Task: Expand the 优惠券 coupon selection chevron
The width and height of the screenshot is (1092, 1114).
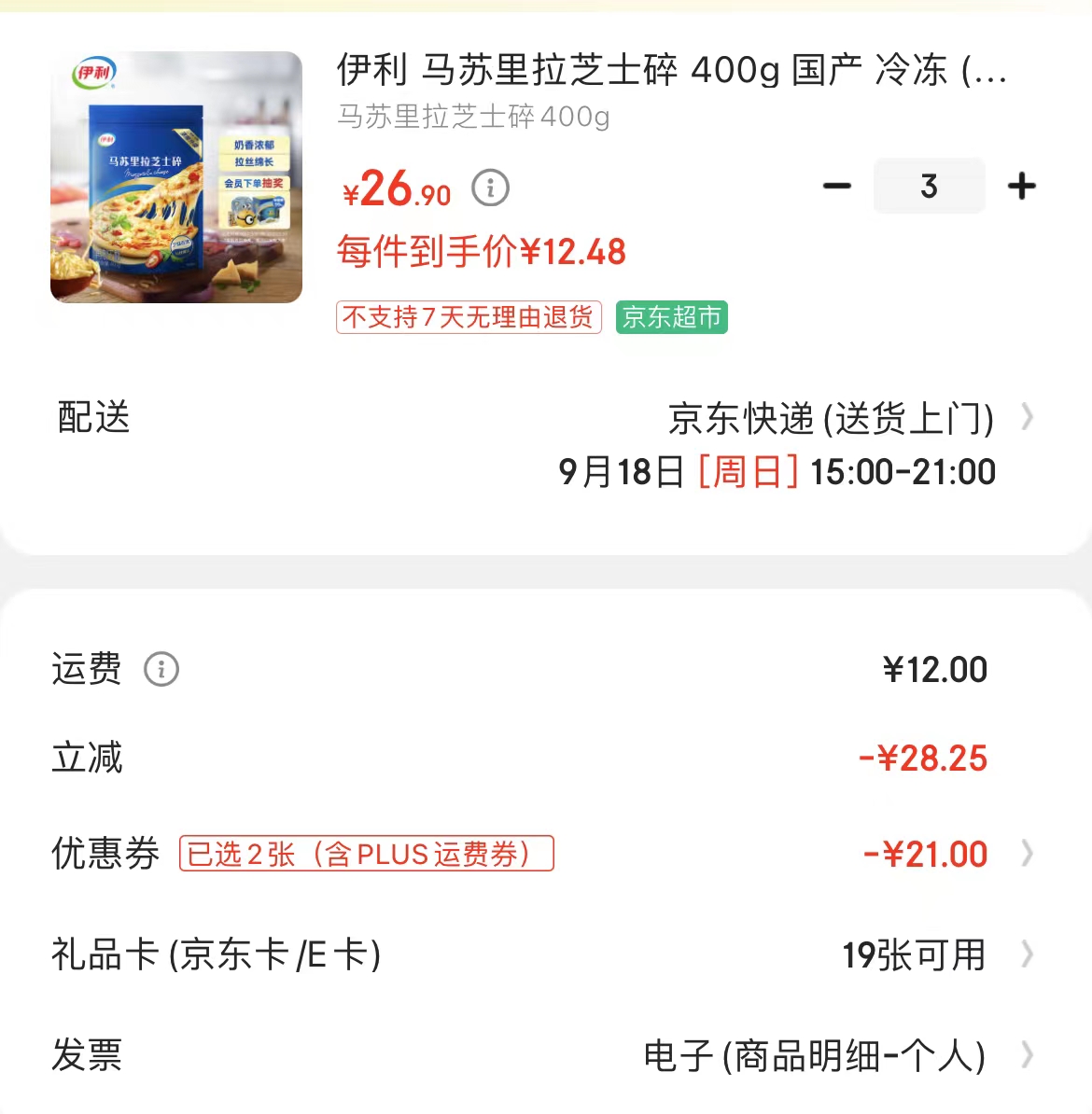Action: click(1028, 853)
